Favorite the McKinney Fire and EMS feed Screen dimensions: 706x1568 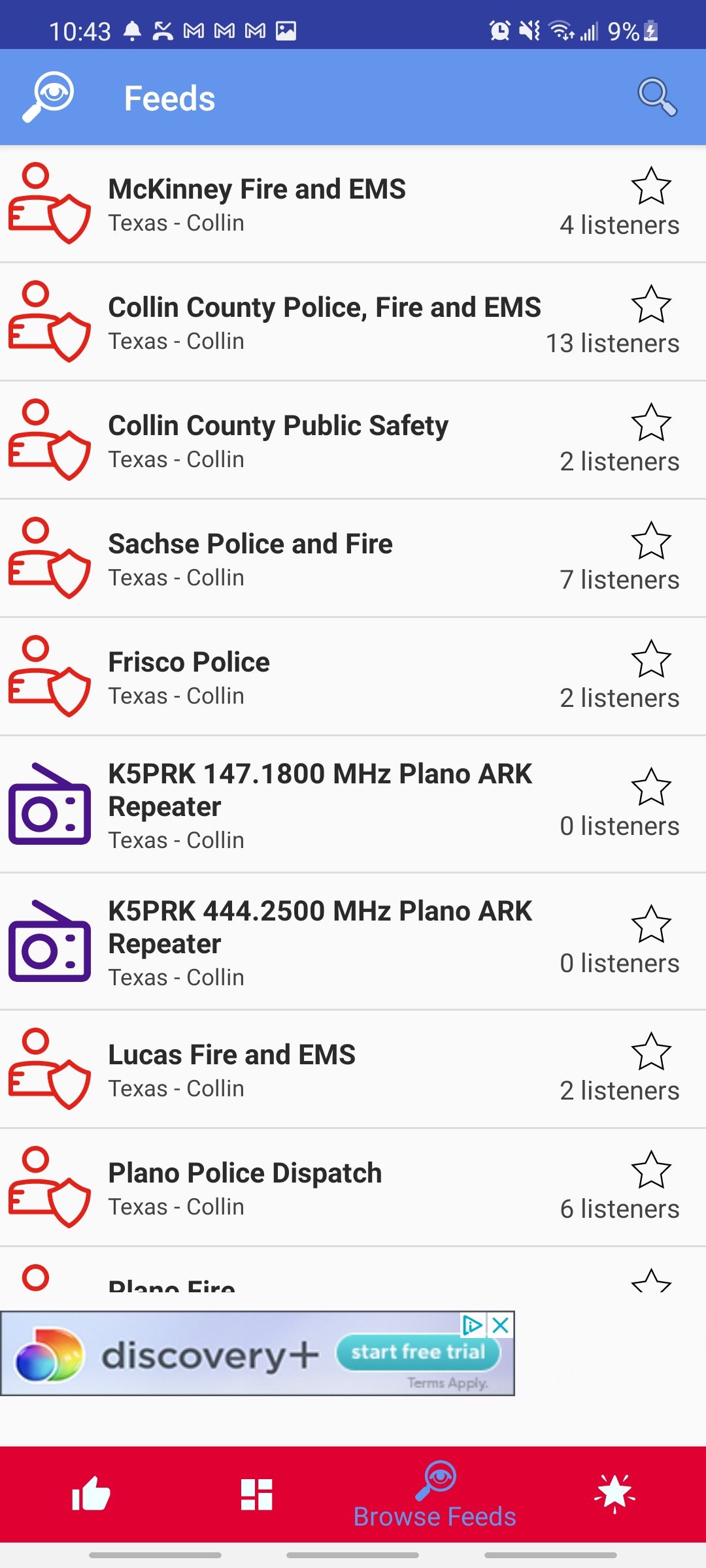point(651,186)
